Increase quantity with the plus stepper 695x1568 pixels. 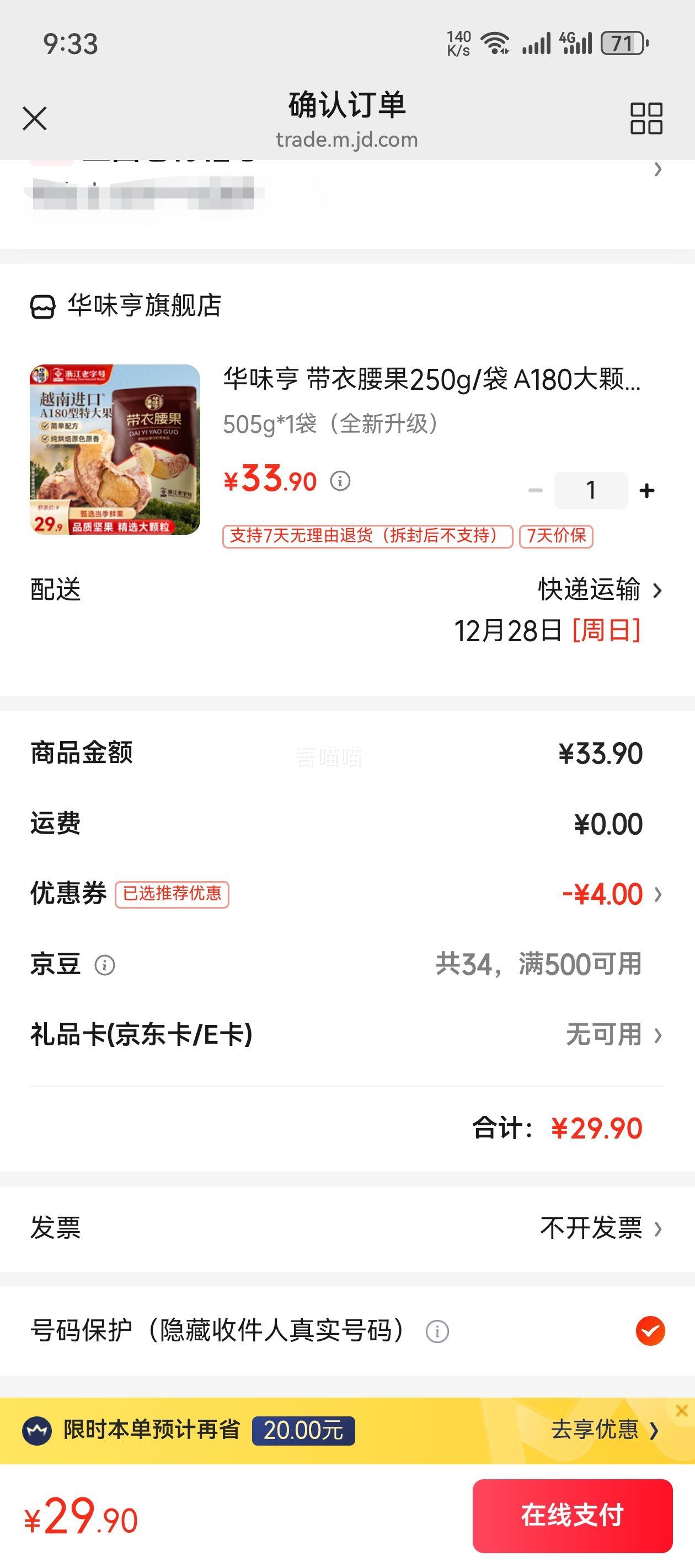(x=646, y=490)
